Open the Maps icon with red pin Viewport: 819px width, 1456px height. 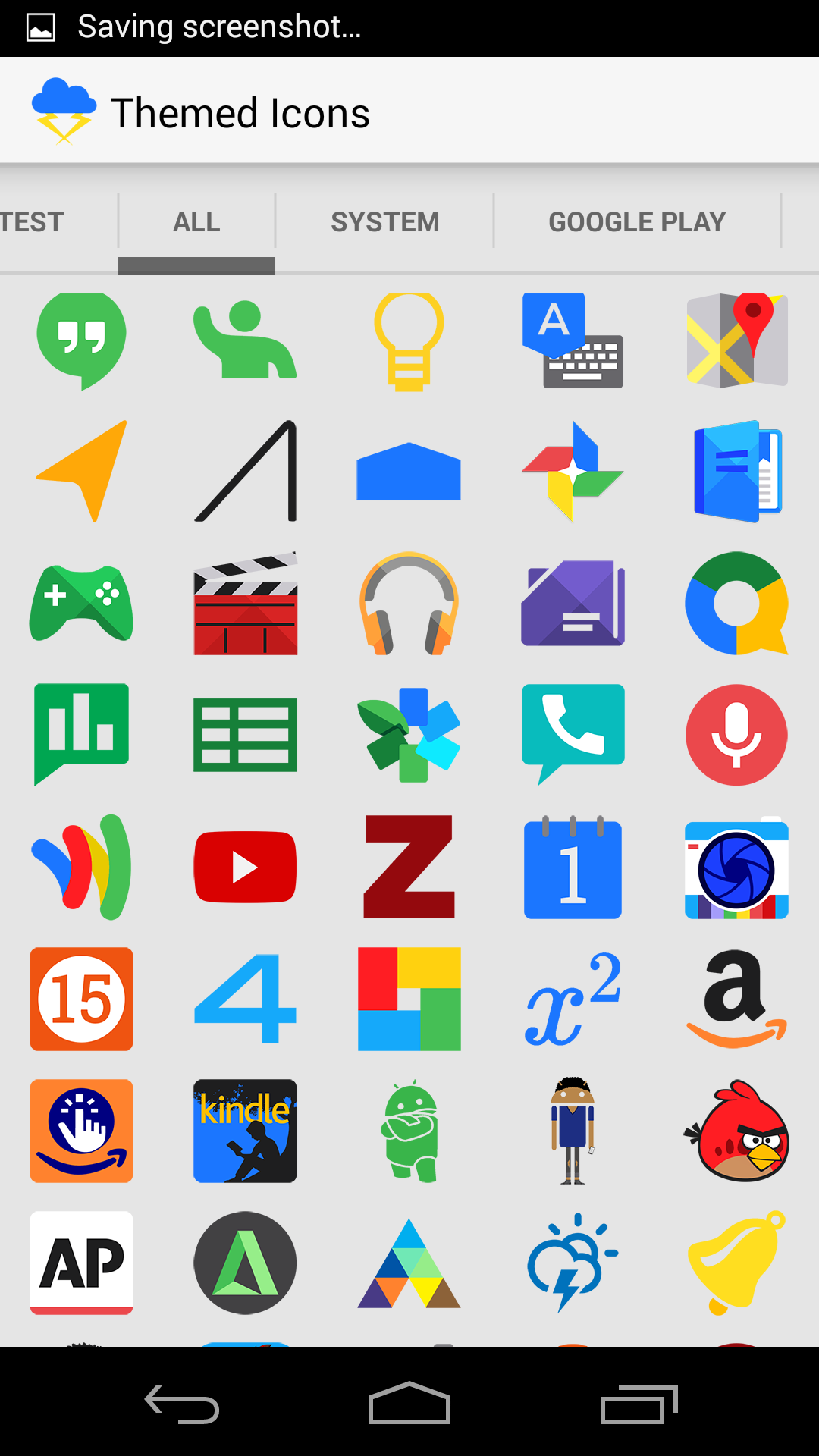(737, 340)
